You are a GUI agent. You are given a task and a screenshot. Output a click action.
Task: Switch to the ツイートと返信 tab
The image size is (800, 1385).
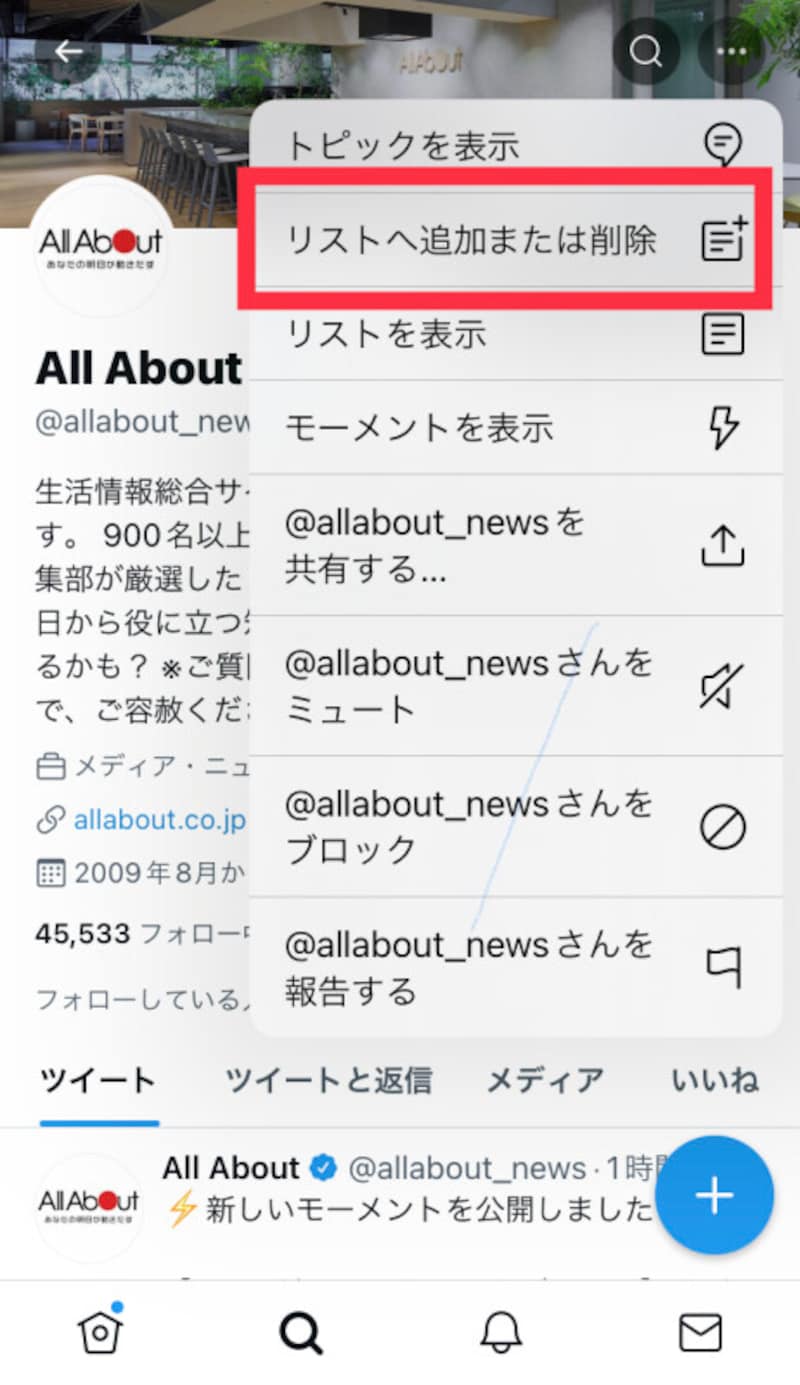(328, 1080)
